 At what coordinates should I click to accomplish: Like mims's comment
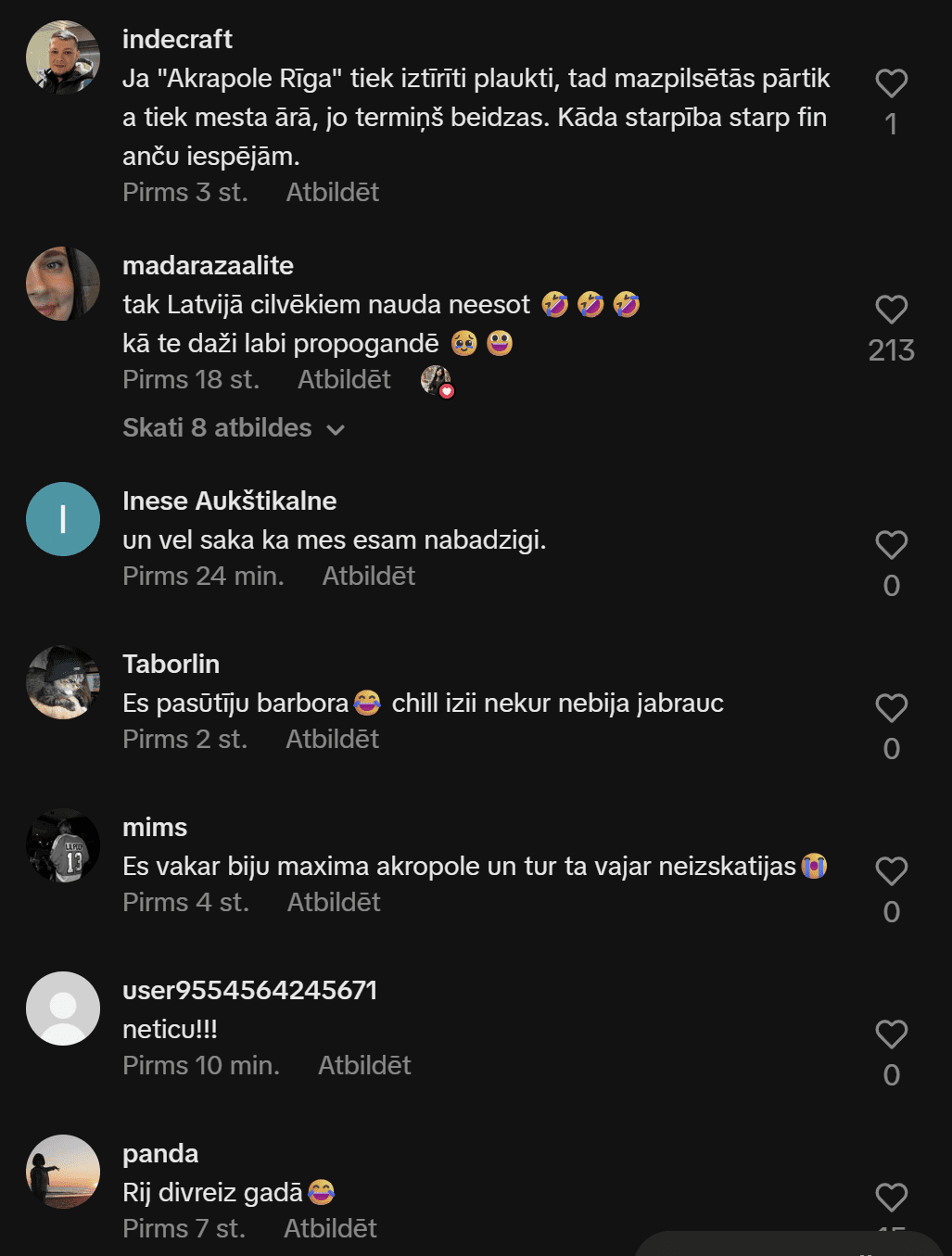pyautogui.click(x=891, y=871)
